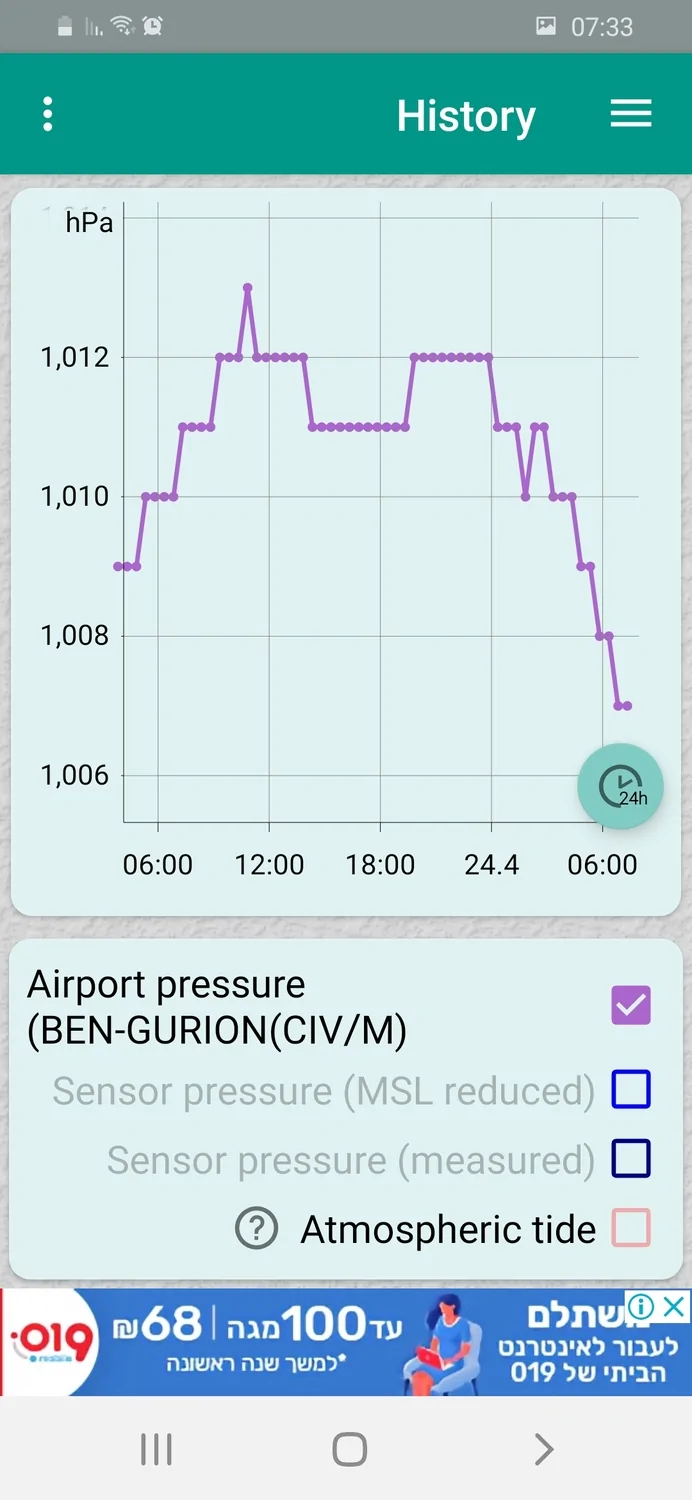
Task: Open the Atmospheric tide help icon
Action: (257, 1228)
